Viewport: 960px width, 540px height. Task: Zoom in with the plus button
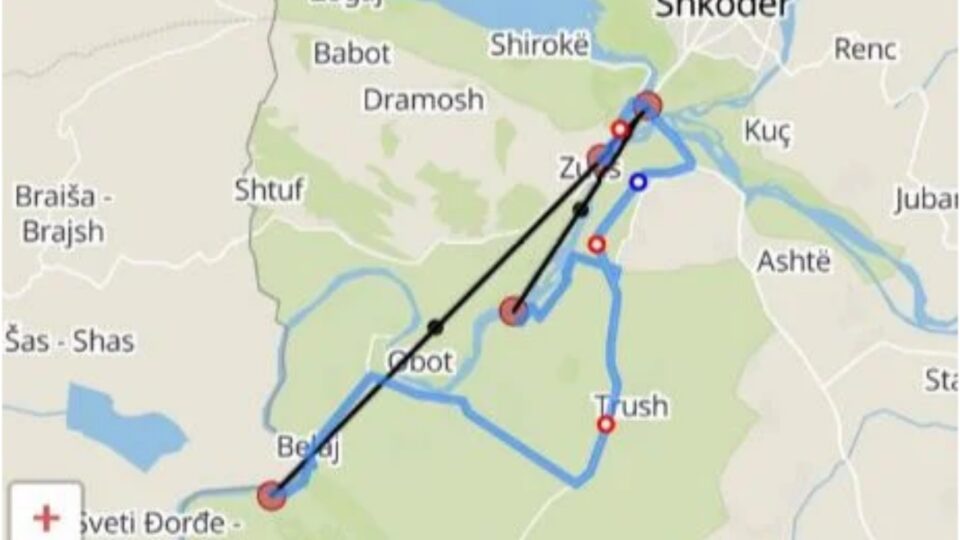click(46, 518)
